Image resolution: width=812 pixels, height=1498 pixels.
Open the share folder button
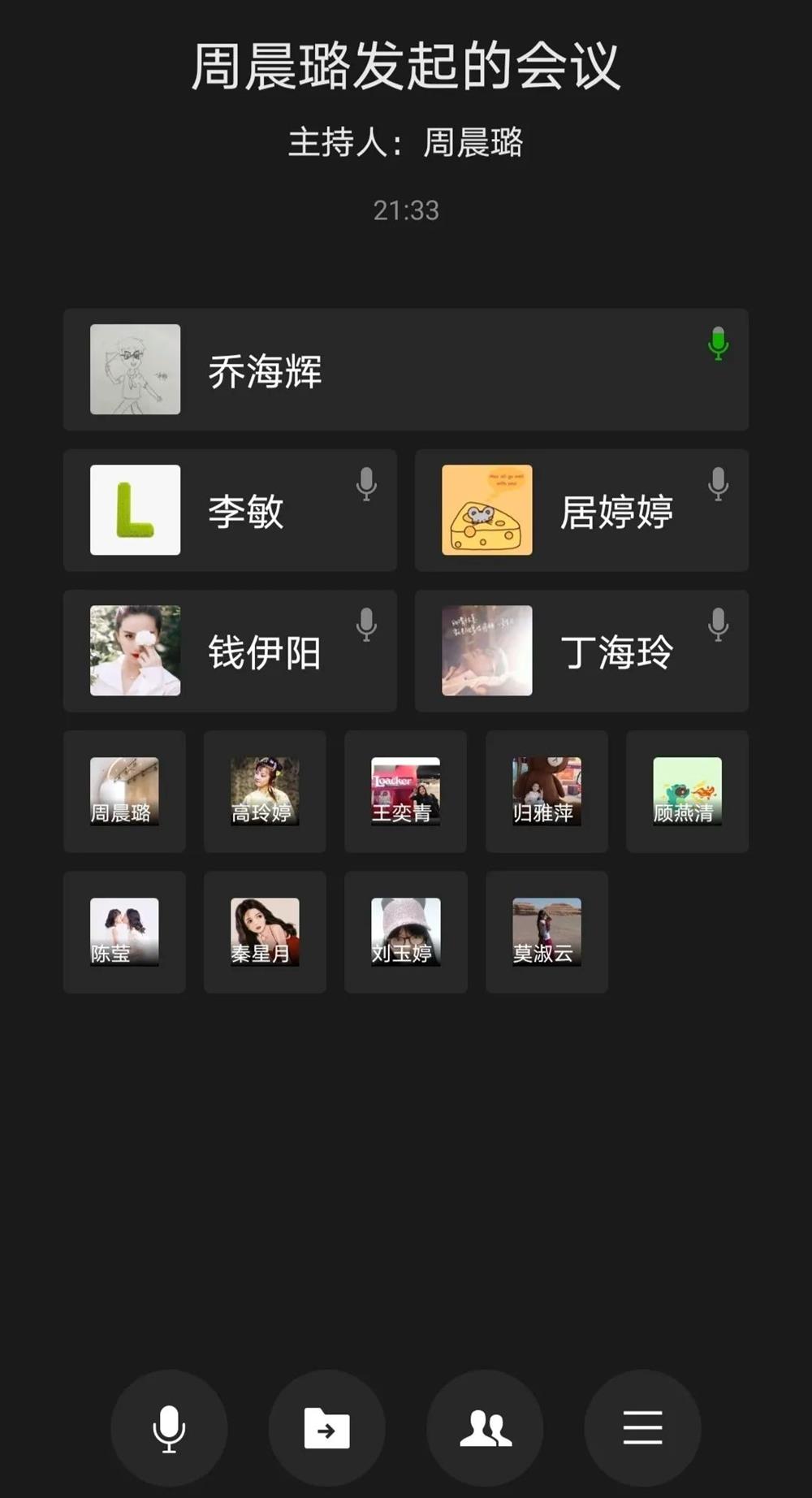(326, 1427)
